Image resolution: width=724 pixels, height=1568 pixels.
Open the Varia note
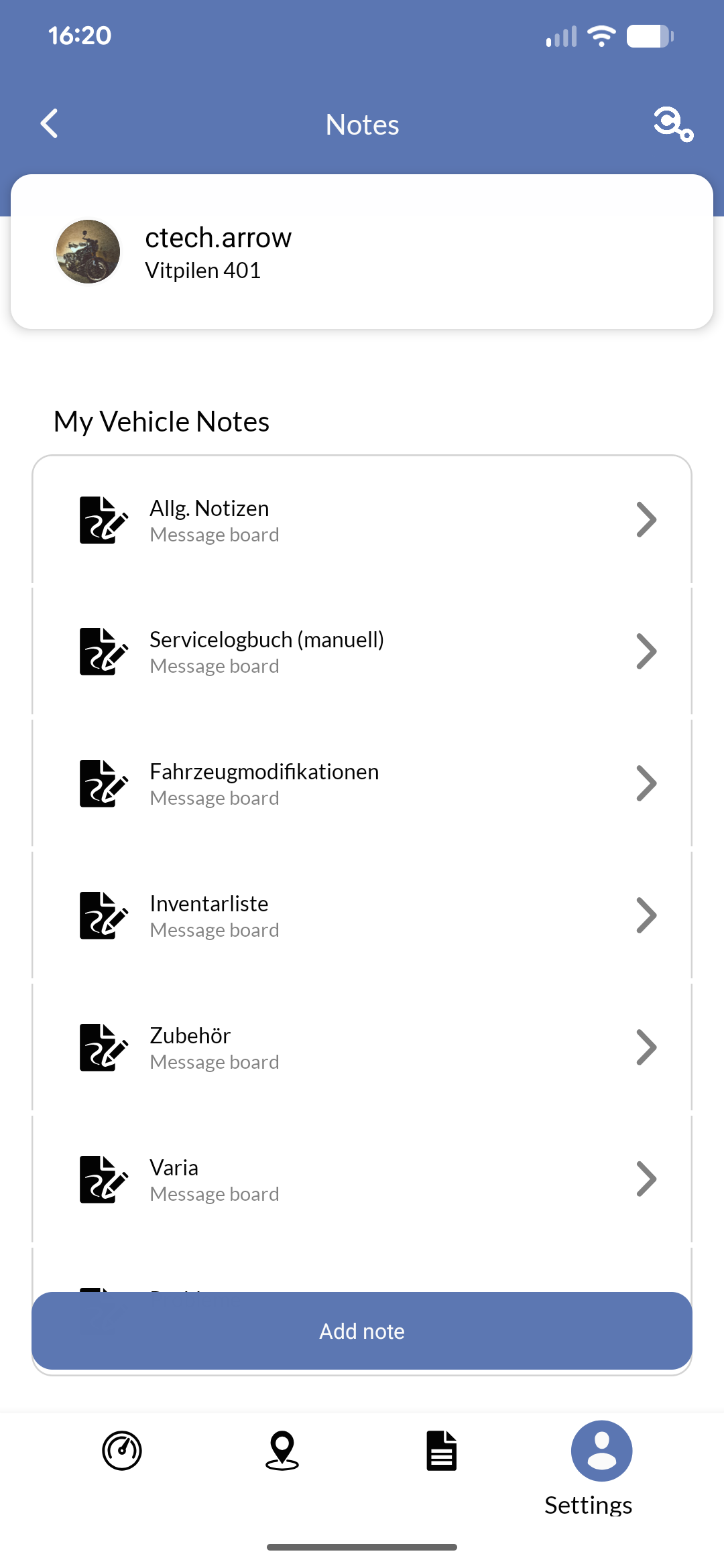click(362, 1179)
